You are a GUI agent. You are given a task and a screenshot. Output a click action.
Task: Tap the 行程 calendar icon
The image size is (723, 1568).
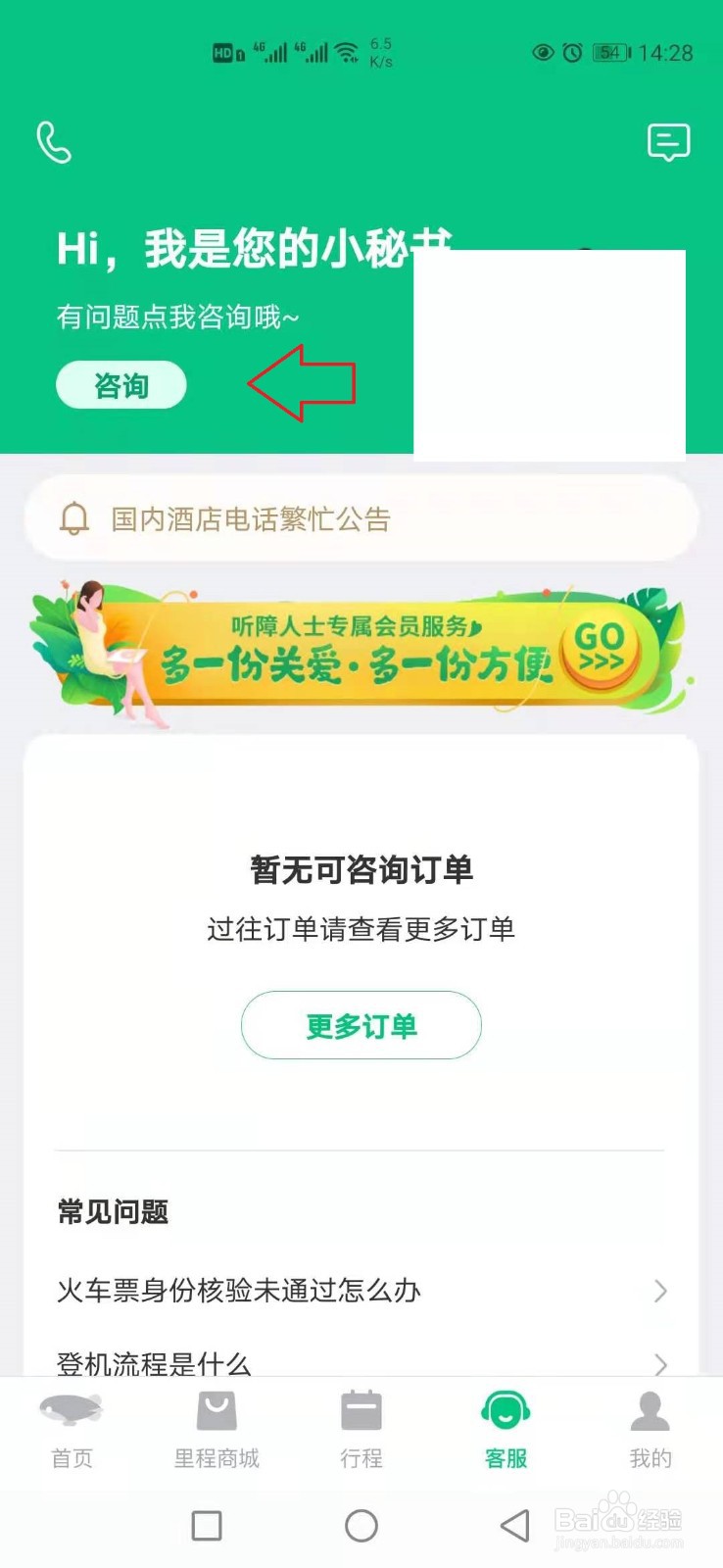(x=361, y=1408)
